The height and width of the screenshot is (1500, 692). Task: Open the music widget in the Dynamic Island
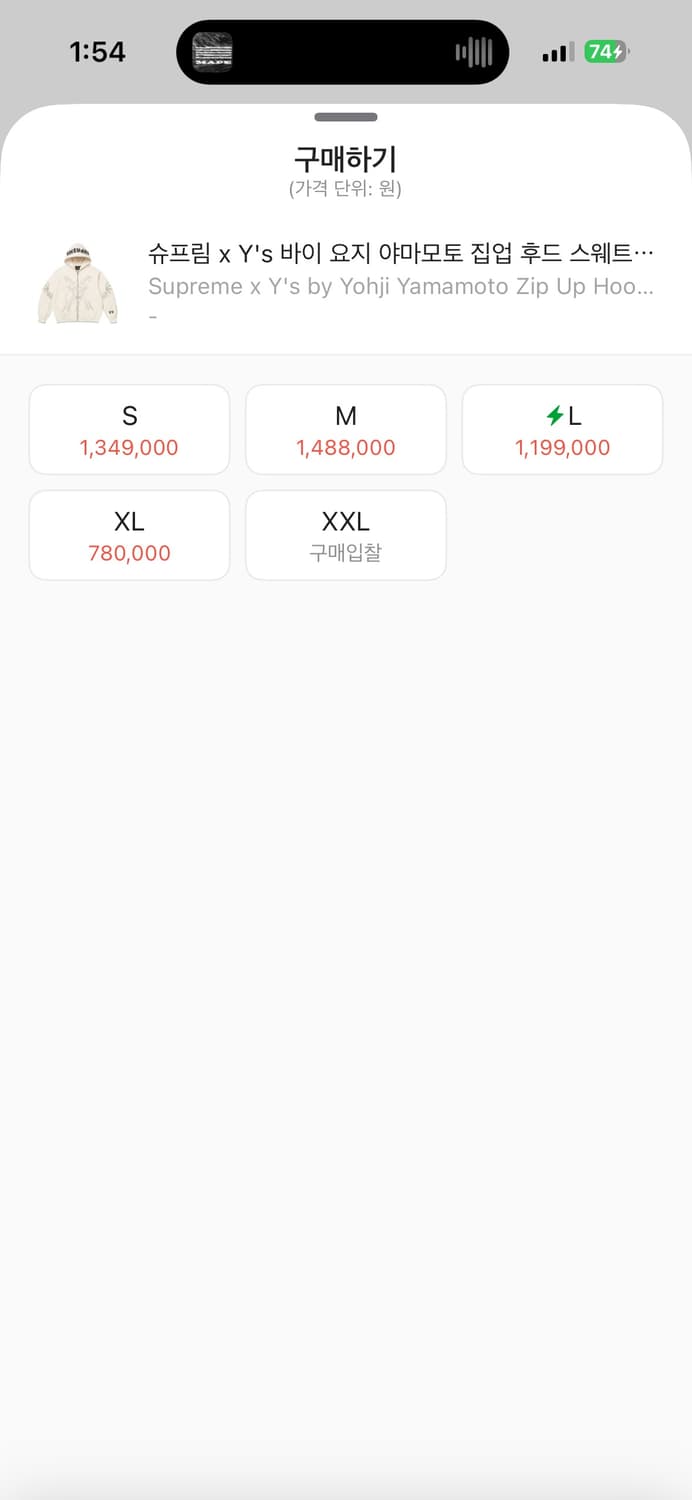click(x=343, y=52)
